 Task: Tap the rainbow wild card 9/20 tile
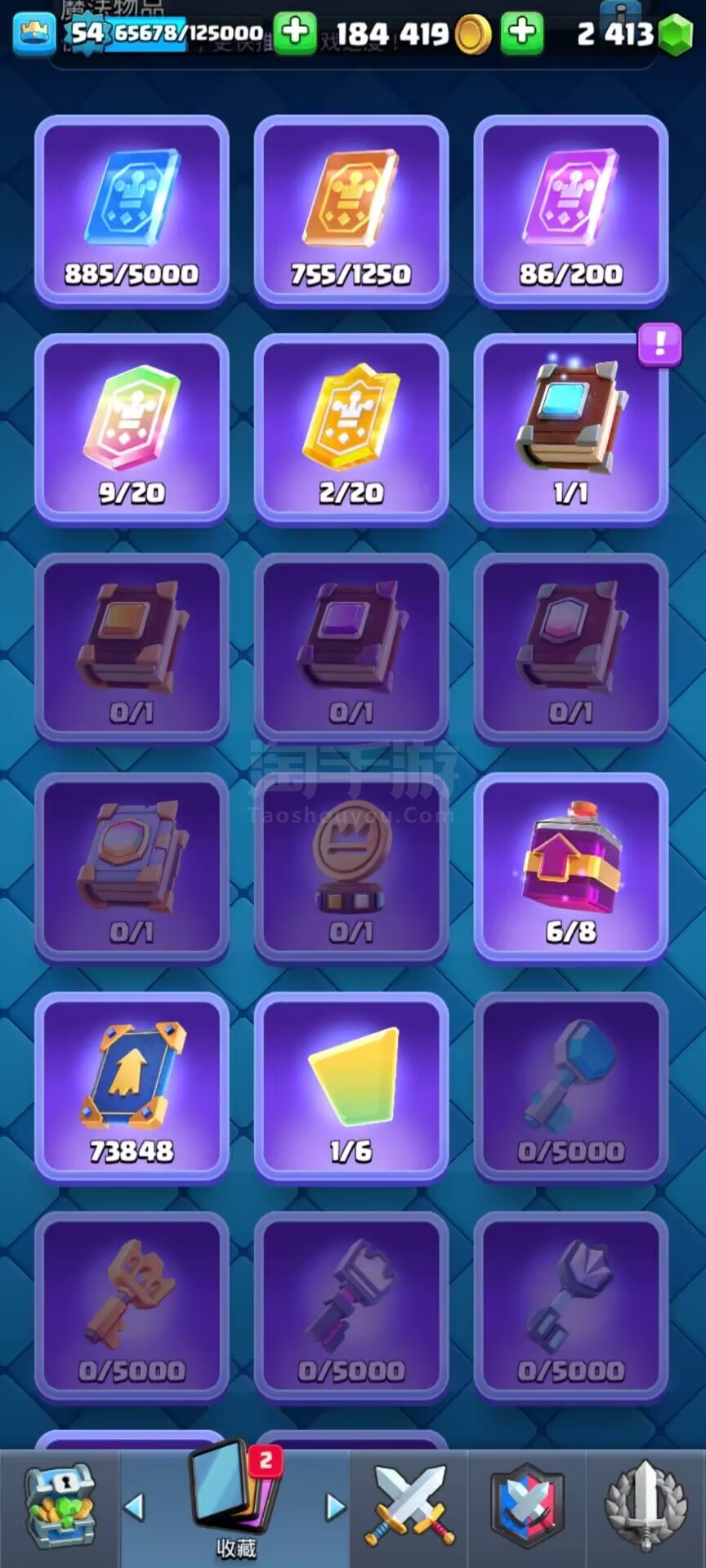pyautogui.click(x=132, y=429)
